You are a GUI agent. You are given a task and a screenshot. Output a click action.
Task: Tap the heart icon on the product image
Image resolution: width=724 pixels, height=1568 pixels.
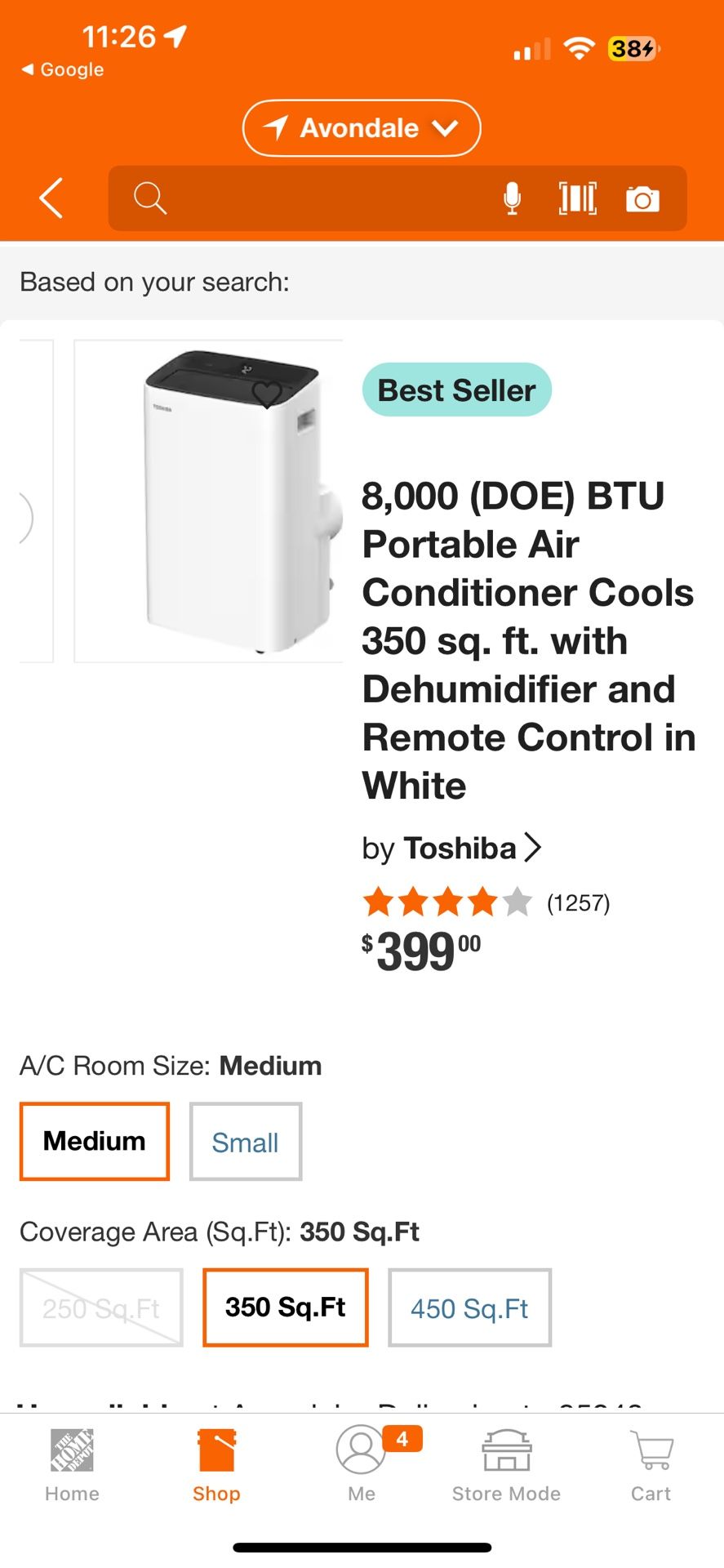point(267,394)
